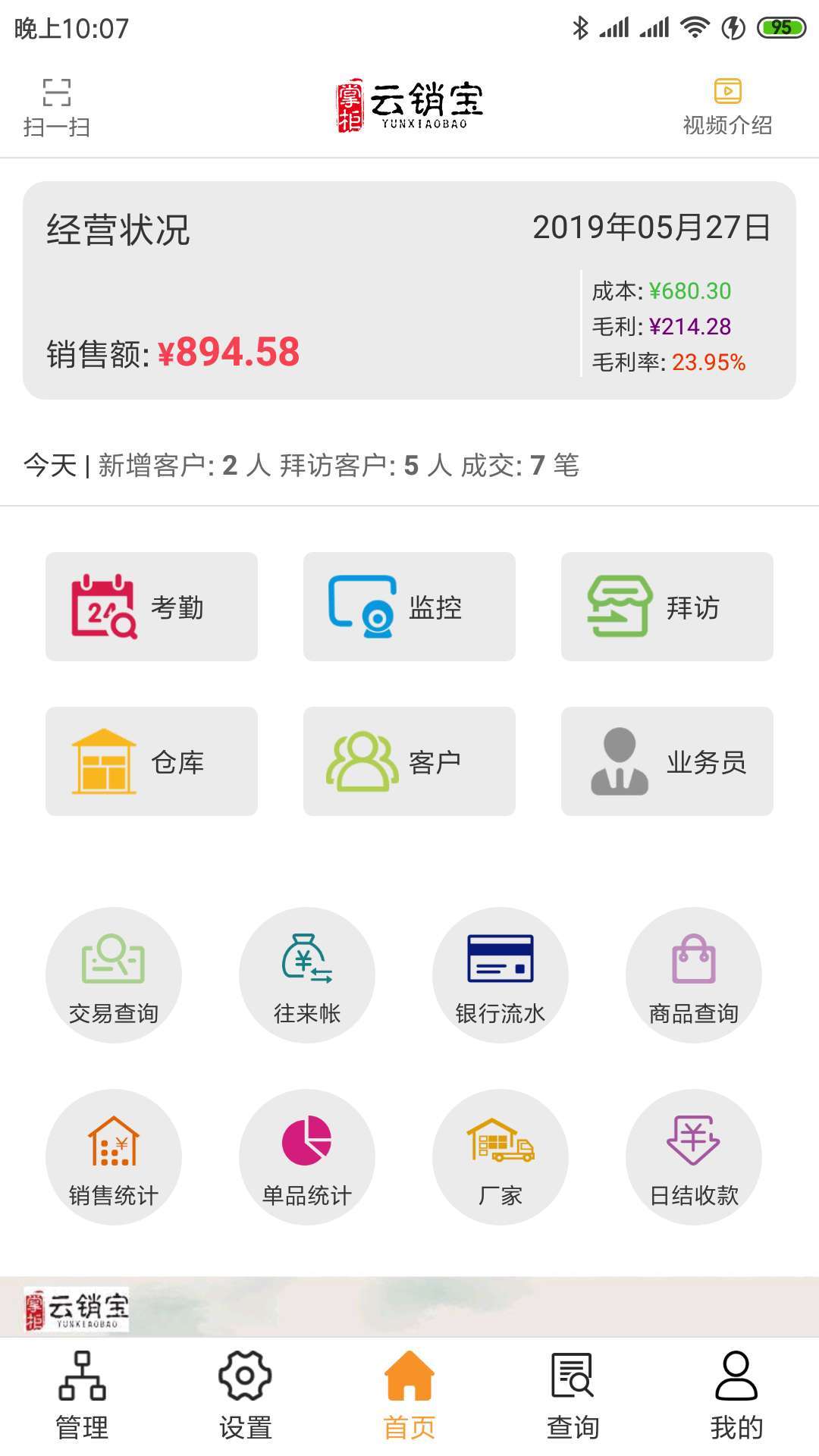Switch to the 管理 tab
The image size is (819, 1456).
82,1395
